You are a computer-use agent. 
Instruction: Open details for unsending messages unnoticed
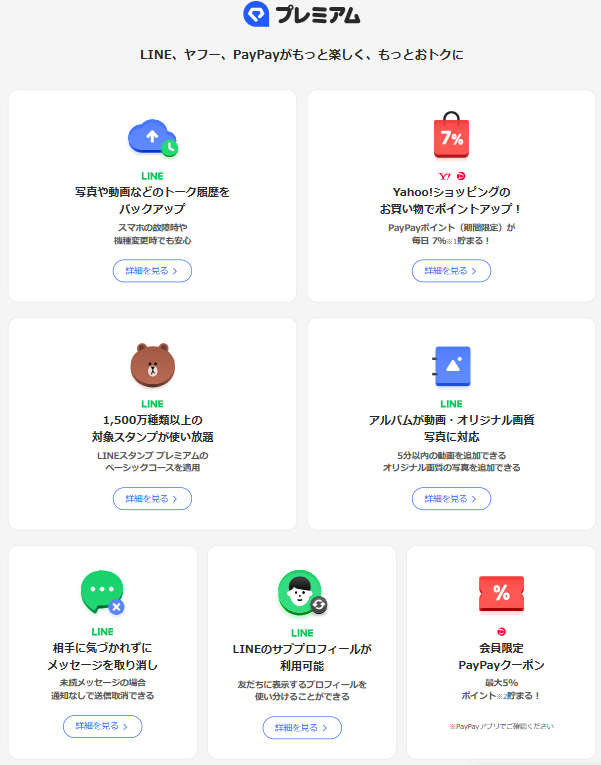click(102, 727)
